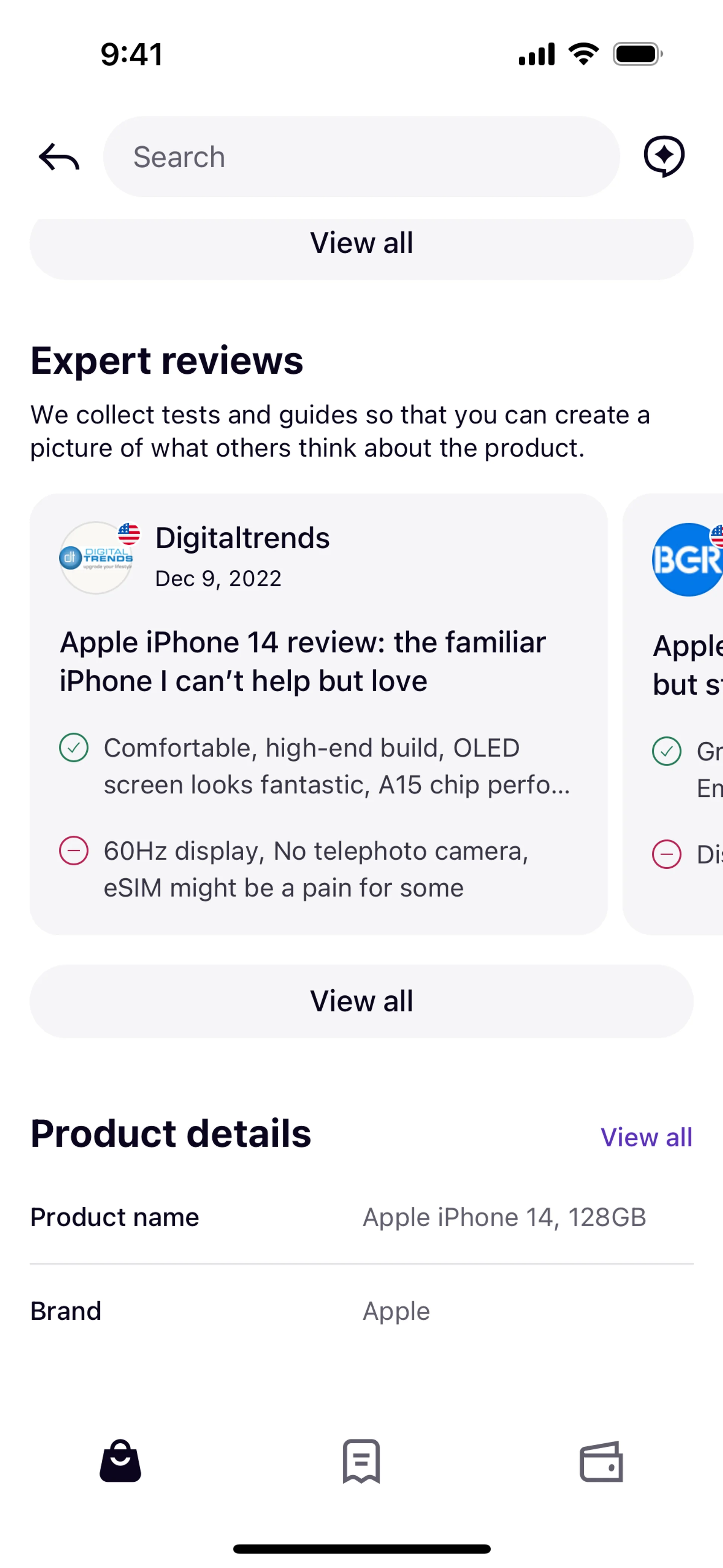The width and height of the screenshot is (723, 1568).
Task: Switch to the shopping bag tab
Action: (x=120, y=1461)
